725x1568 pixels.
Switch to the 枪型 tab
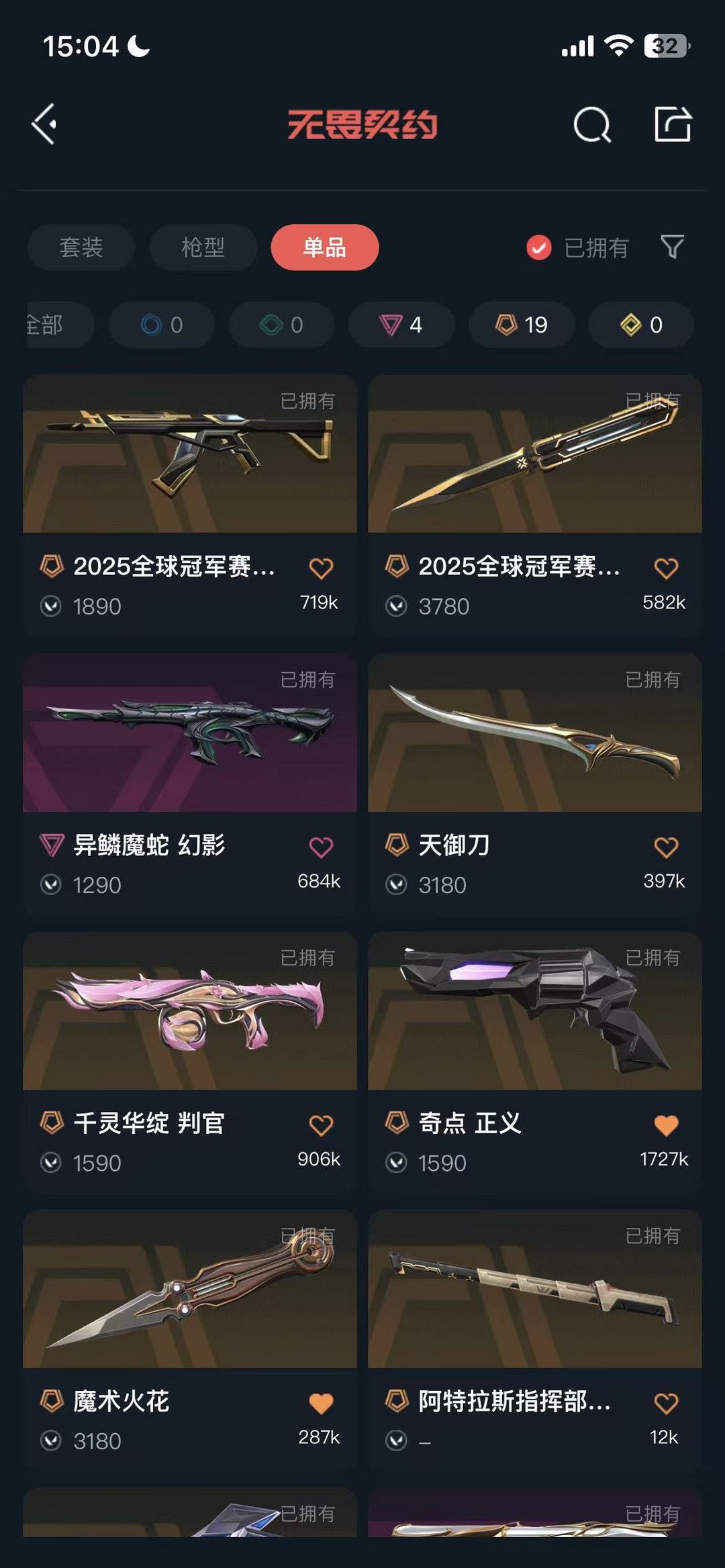[203, 248]
